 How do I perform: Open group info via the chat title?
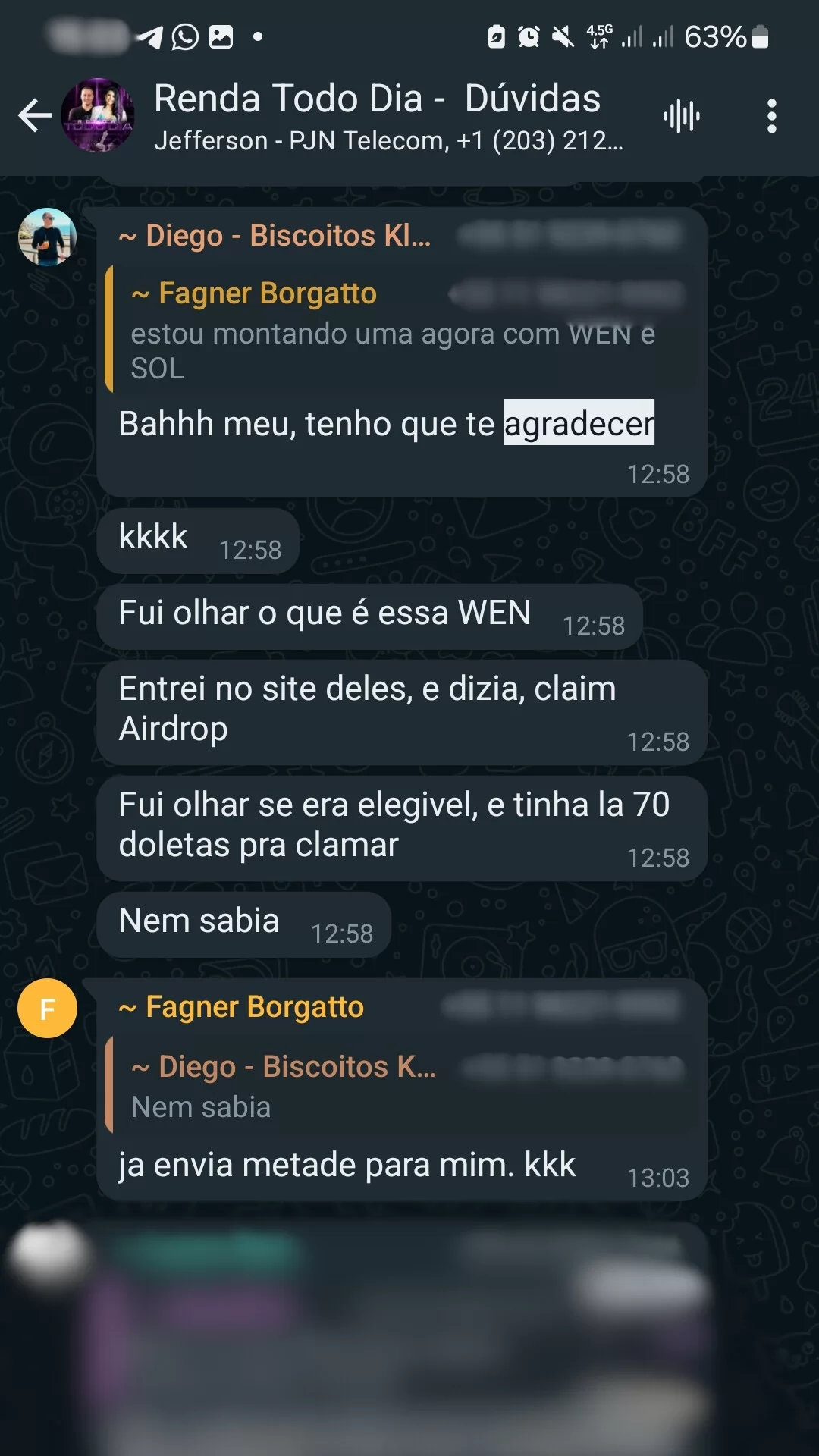(x=377, y=99)
